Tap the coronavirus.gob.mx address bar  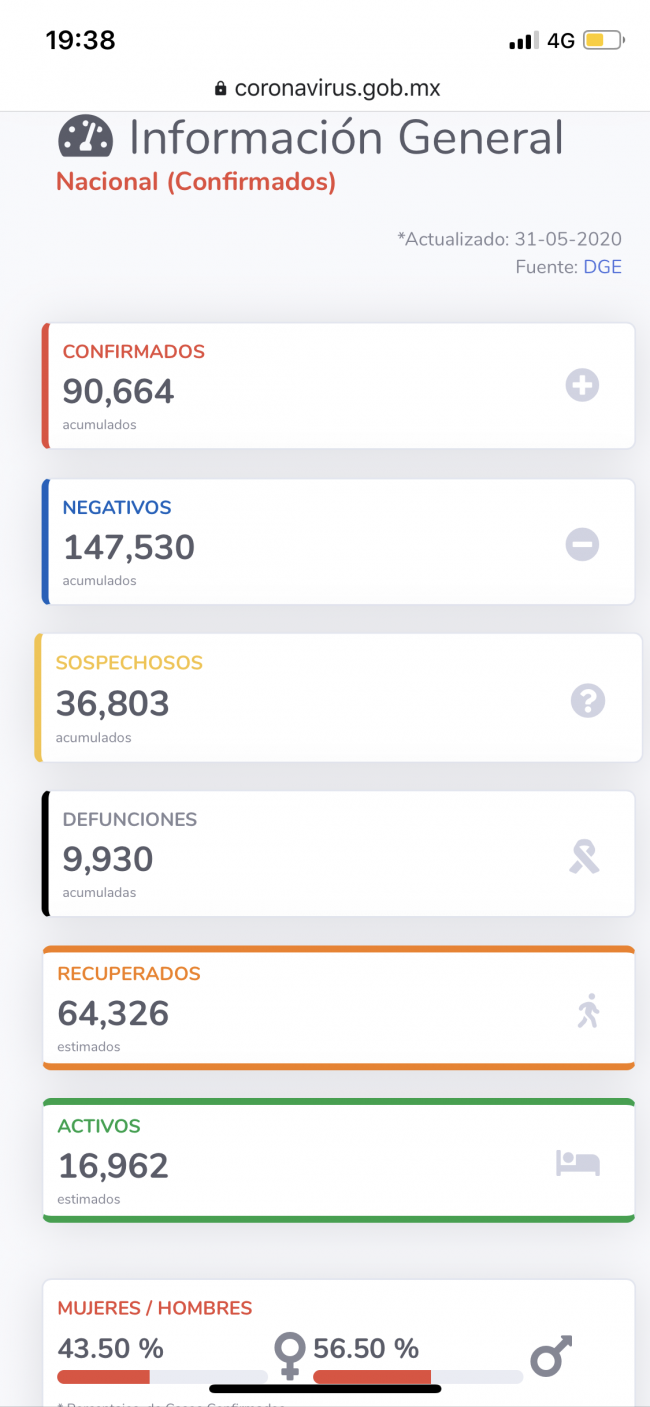pos(327,89)
